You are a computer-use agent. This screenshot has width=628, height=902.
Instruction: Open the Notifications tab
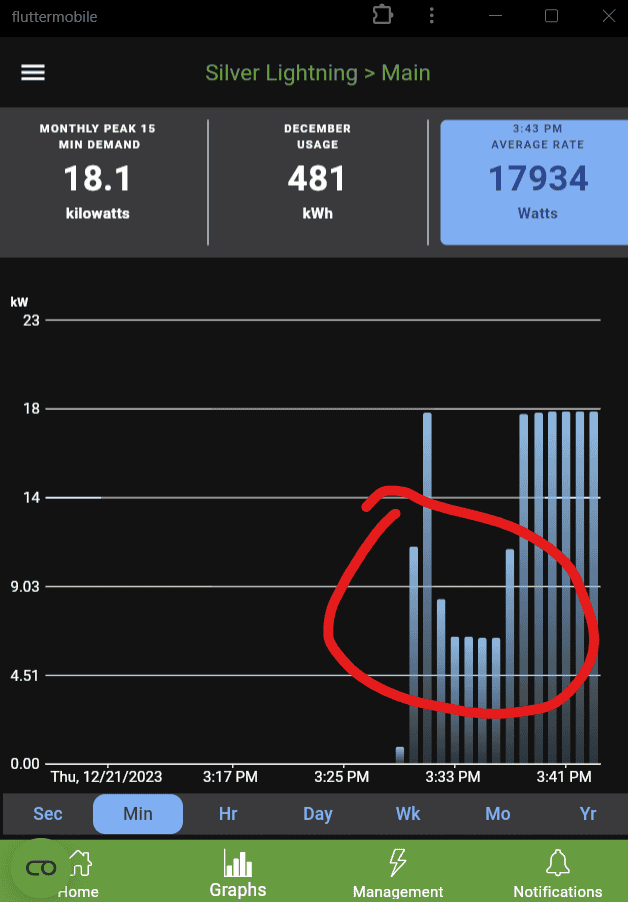coord(558,872)
